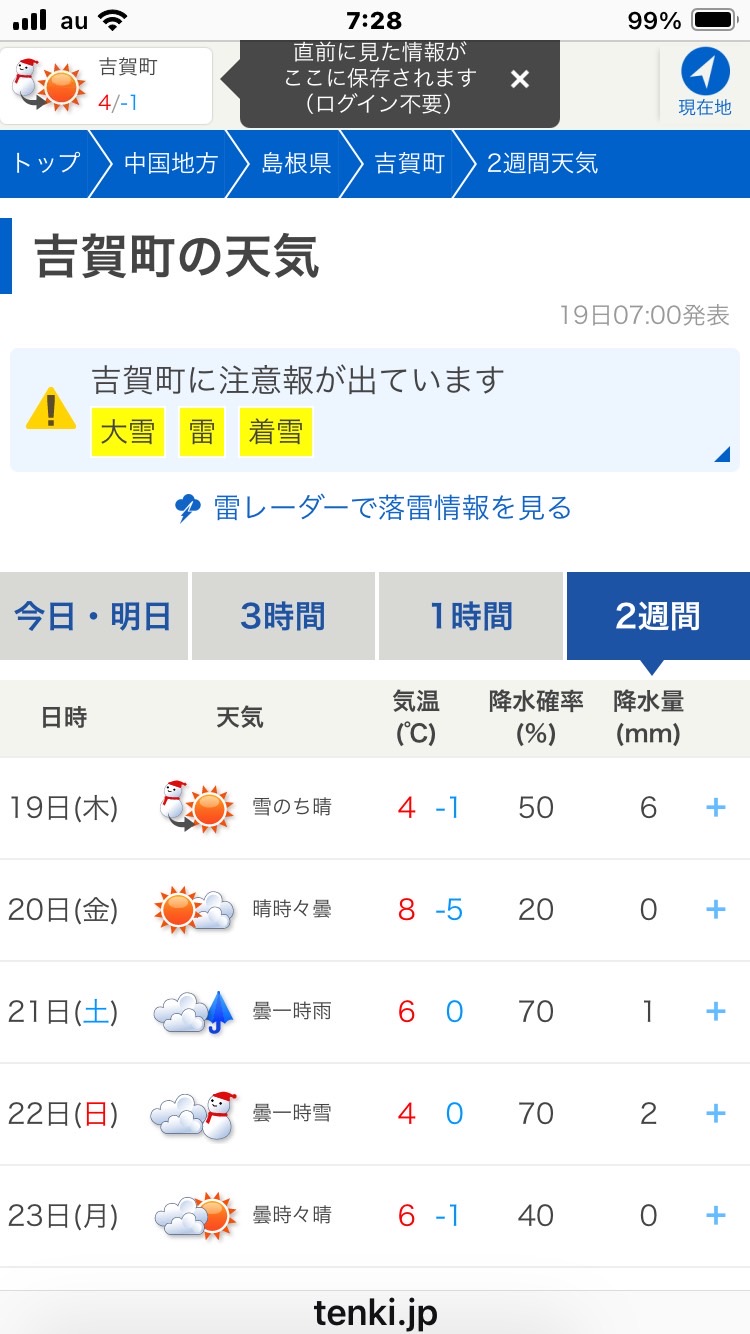Go to トップ in the breadcrumb
Image resolution: width=750 pixels, height=1334 pixels.
[x=46, y=163]
